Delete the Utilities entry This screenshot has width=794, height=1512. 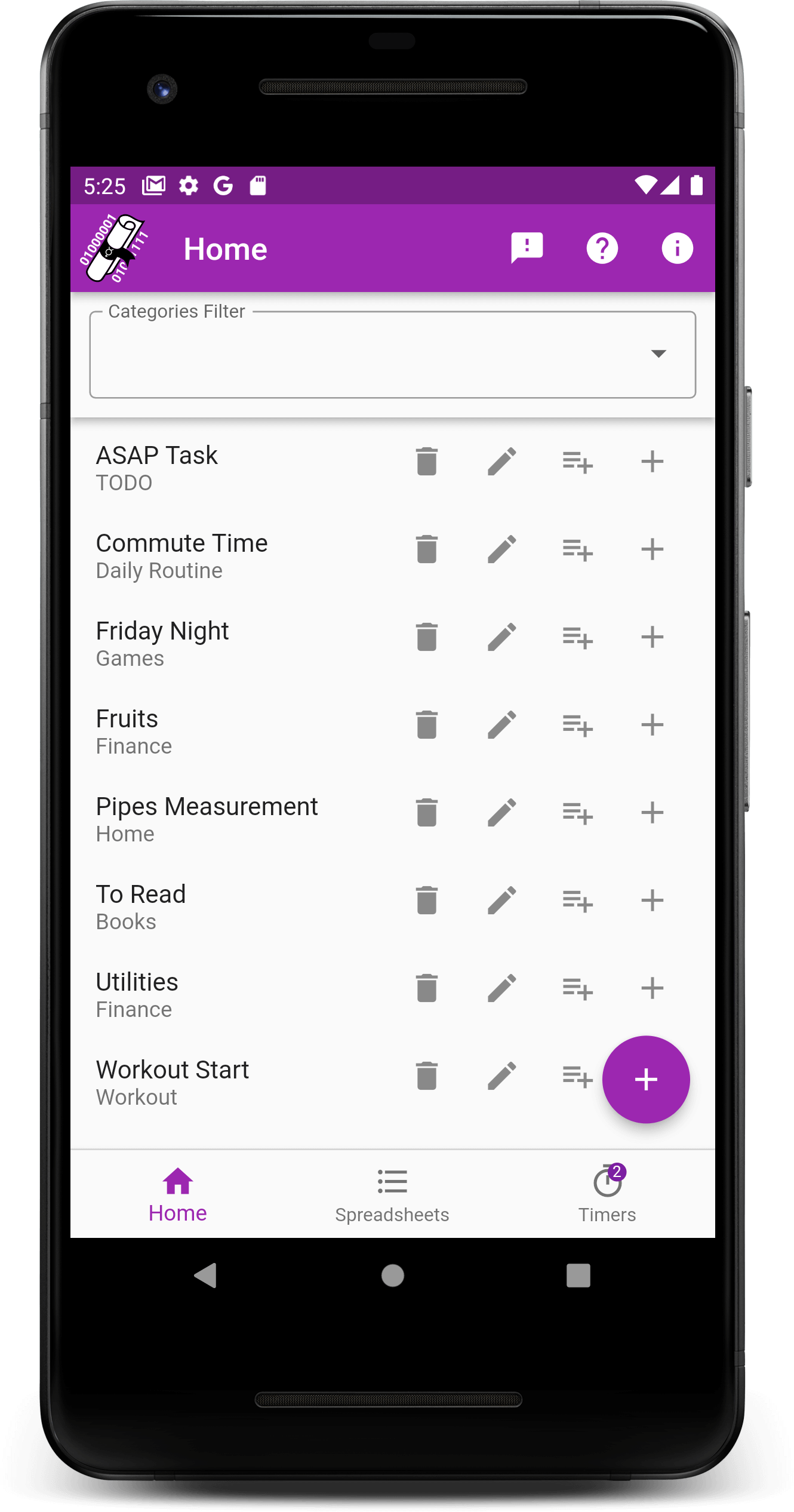point(427,988)
